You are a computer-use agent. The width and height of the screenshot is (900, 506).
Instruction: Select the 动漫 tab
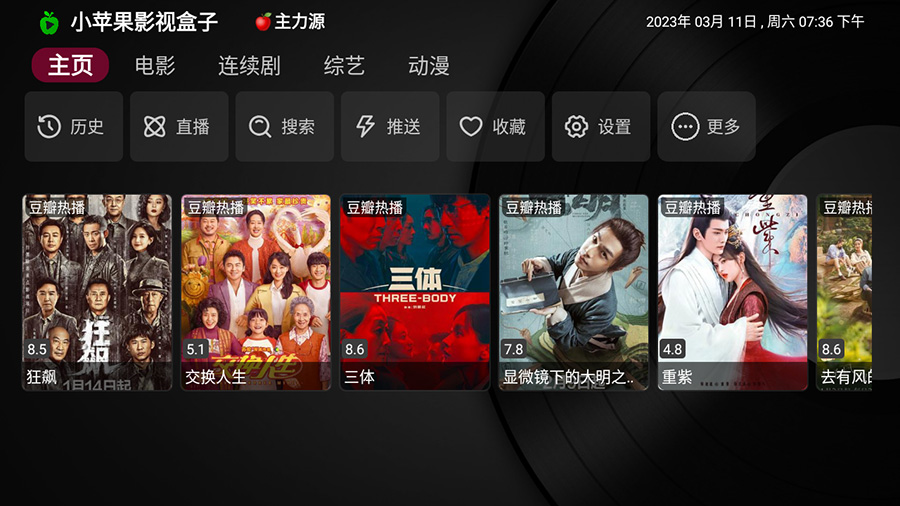(x=429, y=66)
